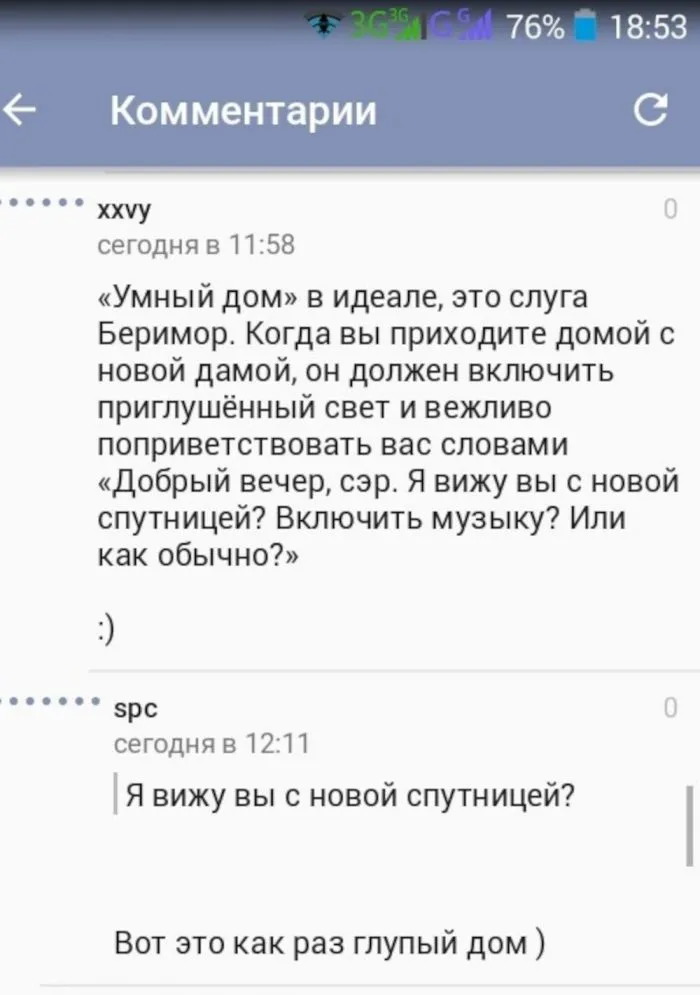Go back from Комментарии screen
The width and height of the screenshot is (700, 995).
[21, 110]
